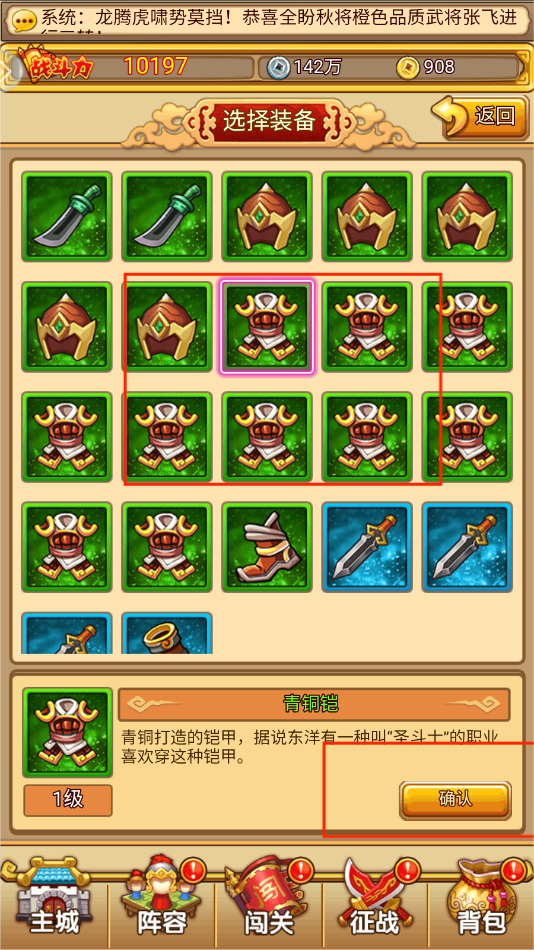Switch to the 阵容 tab

[x=161, y=900]
